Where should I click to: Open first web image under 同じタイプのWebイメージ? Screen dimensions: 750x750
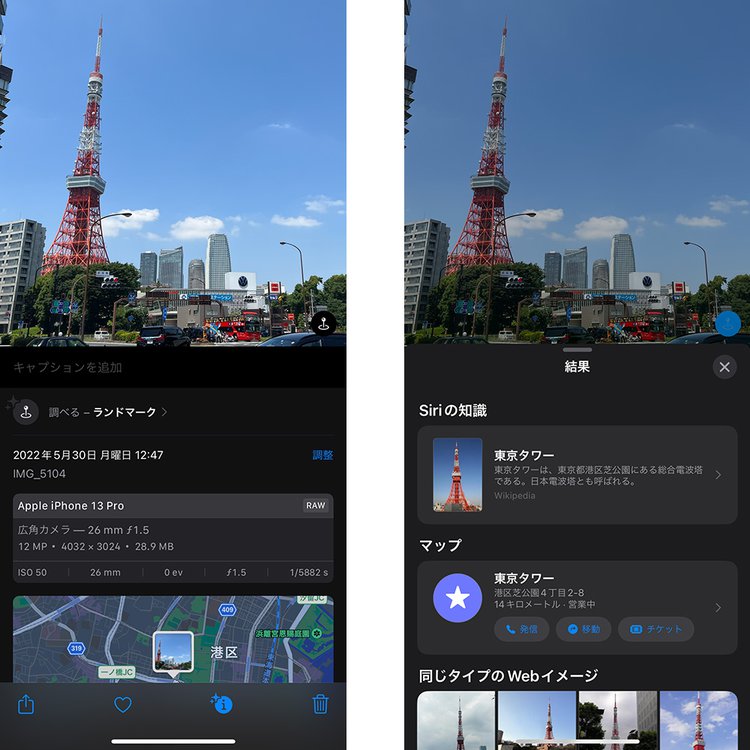pyautogui.click(x=456, y=720)
